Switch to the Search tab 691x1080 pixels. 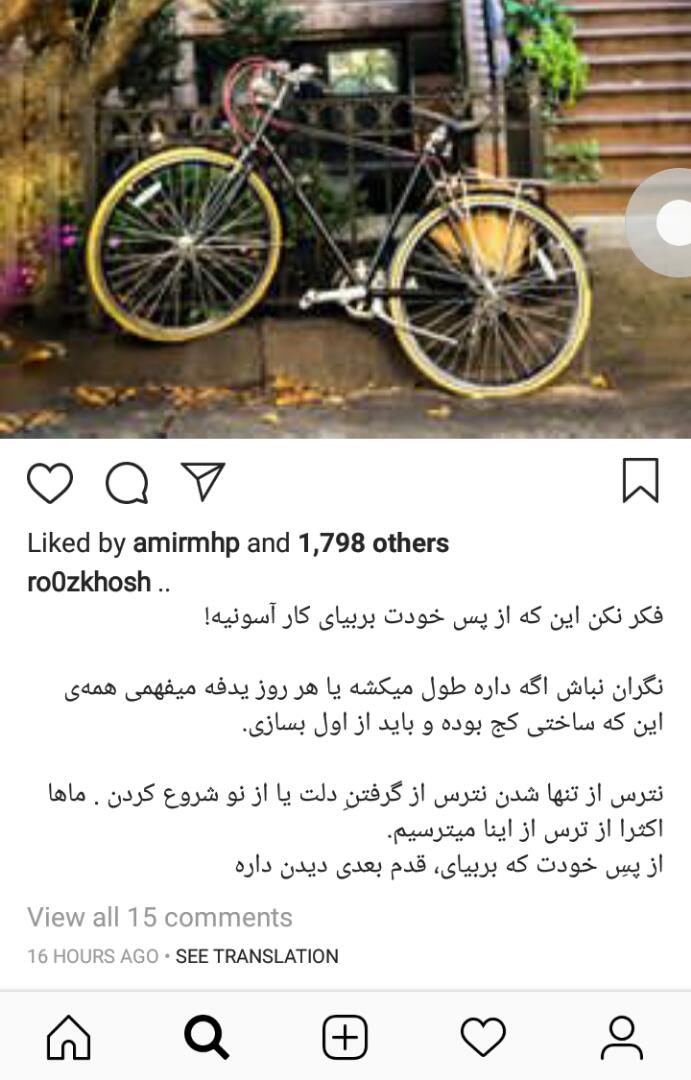(207, 1038)
